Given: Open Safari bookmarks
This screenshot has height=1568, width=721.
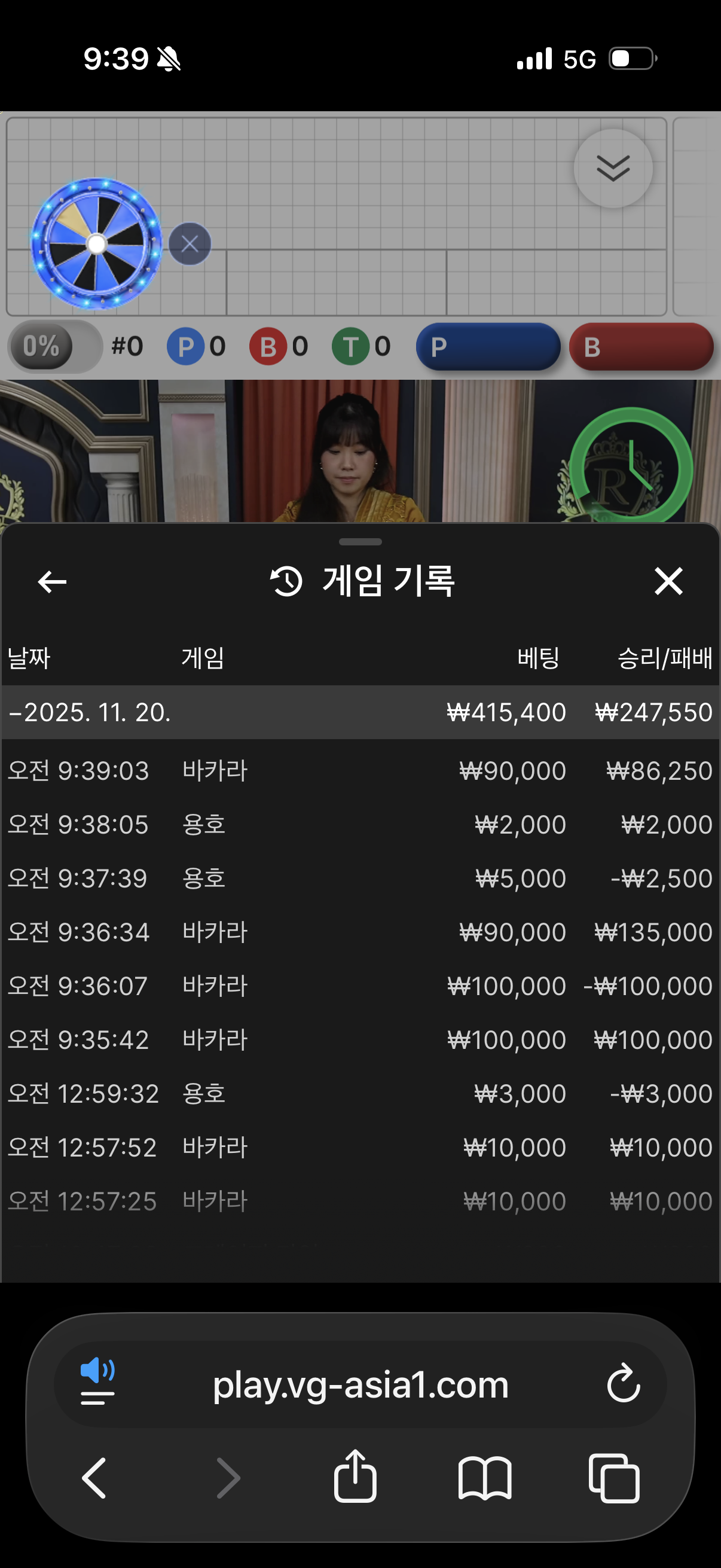Looking at the screenshot, I should click(484, 1478).
